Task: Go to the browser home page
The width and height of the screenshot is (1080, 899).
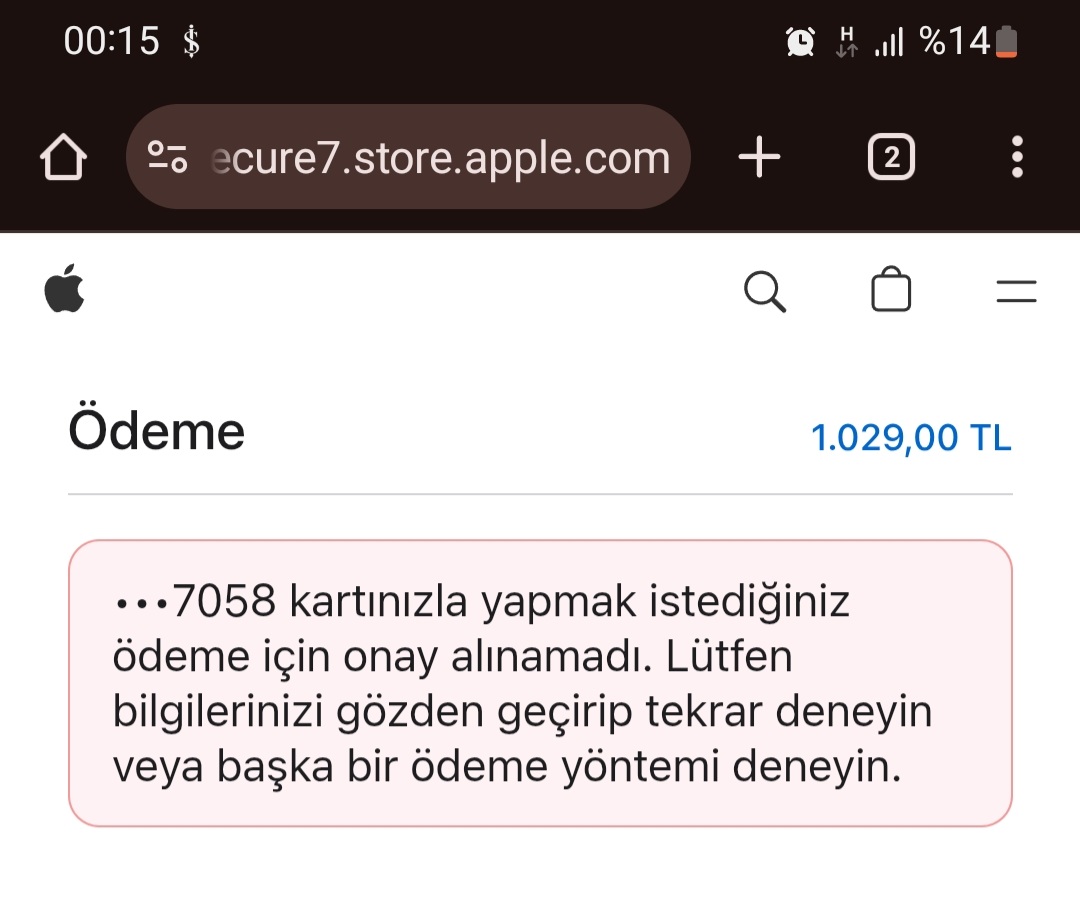Action: tap(63, 158)
